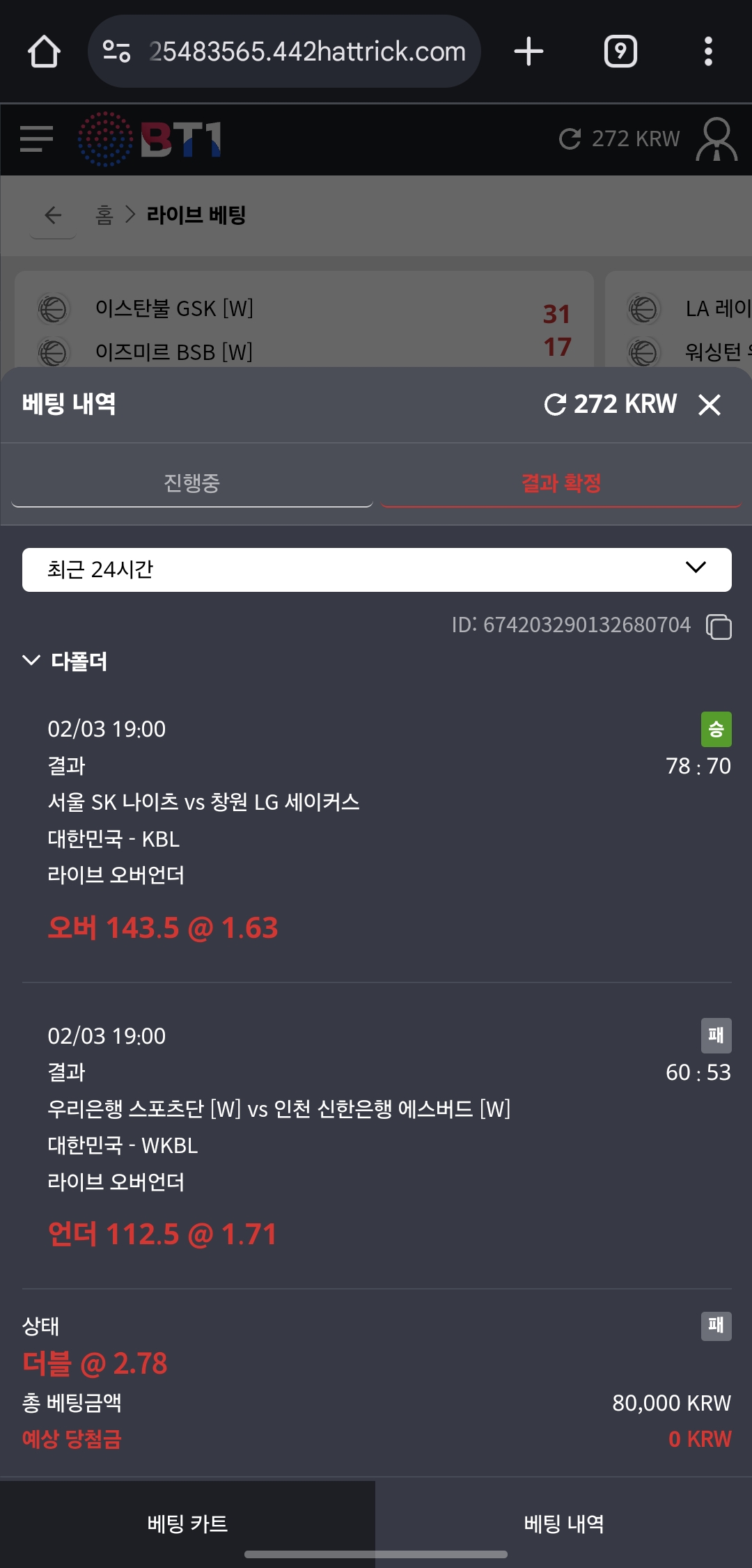Open the browser overflow menu
Image resolution: width=752 pixels, height=1568 pixels.
[x=708, y=52]
